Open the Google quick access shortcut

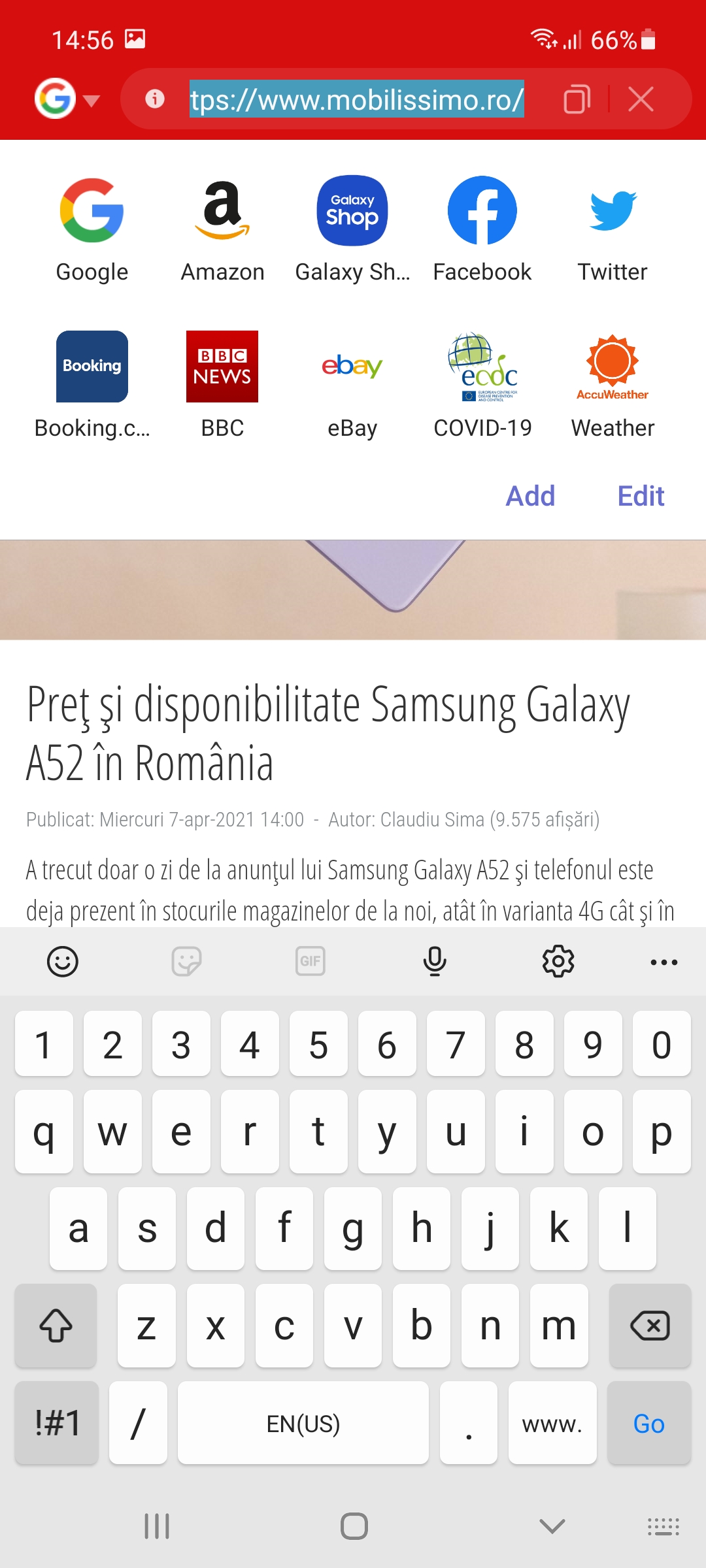[x=92, y=230]
